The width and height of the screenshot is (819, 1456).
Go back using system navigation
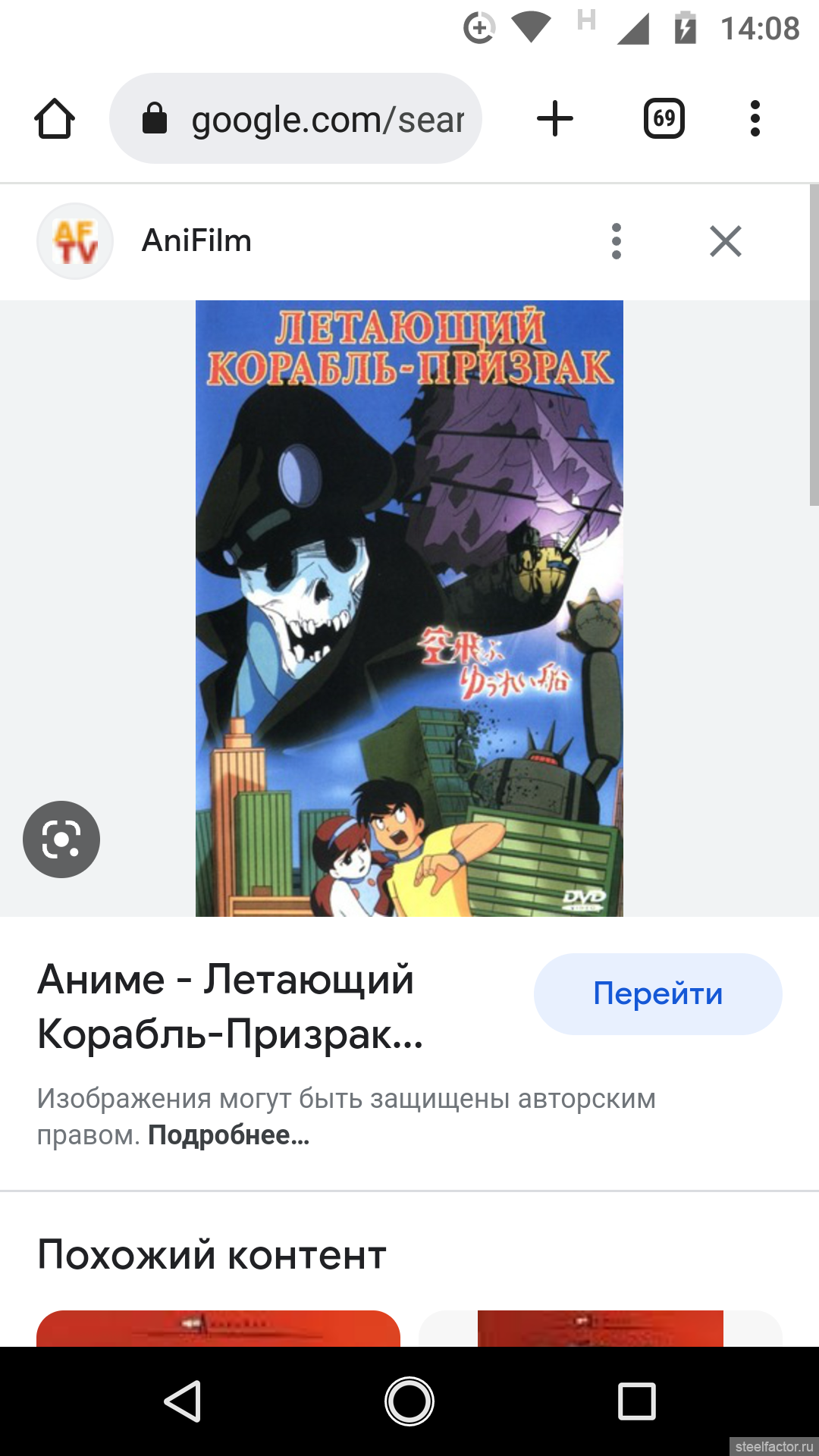point(182,1401)
